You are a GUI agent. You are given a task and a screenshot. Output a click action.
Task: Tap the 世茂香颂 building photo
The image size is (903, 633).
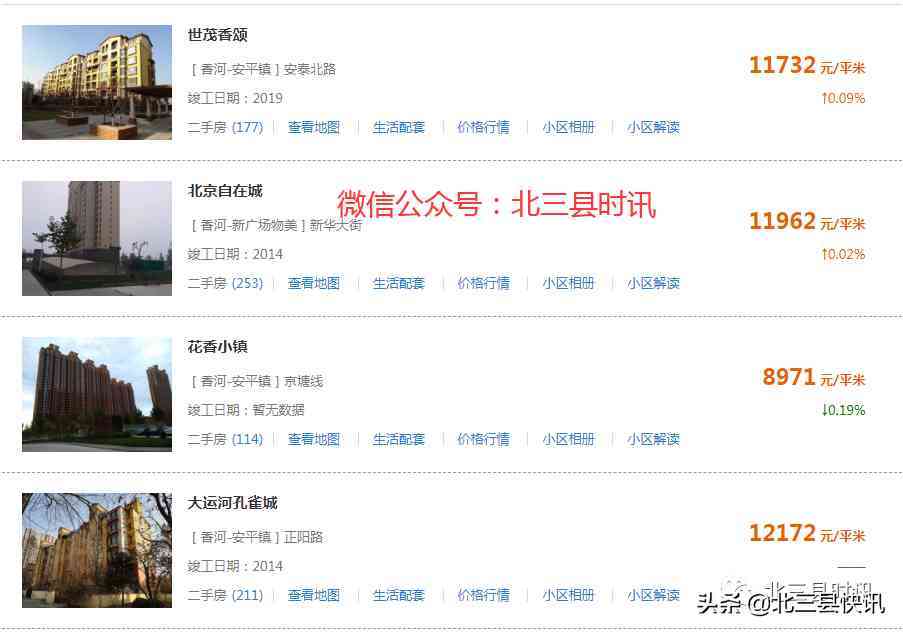(x=97, y=82)
